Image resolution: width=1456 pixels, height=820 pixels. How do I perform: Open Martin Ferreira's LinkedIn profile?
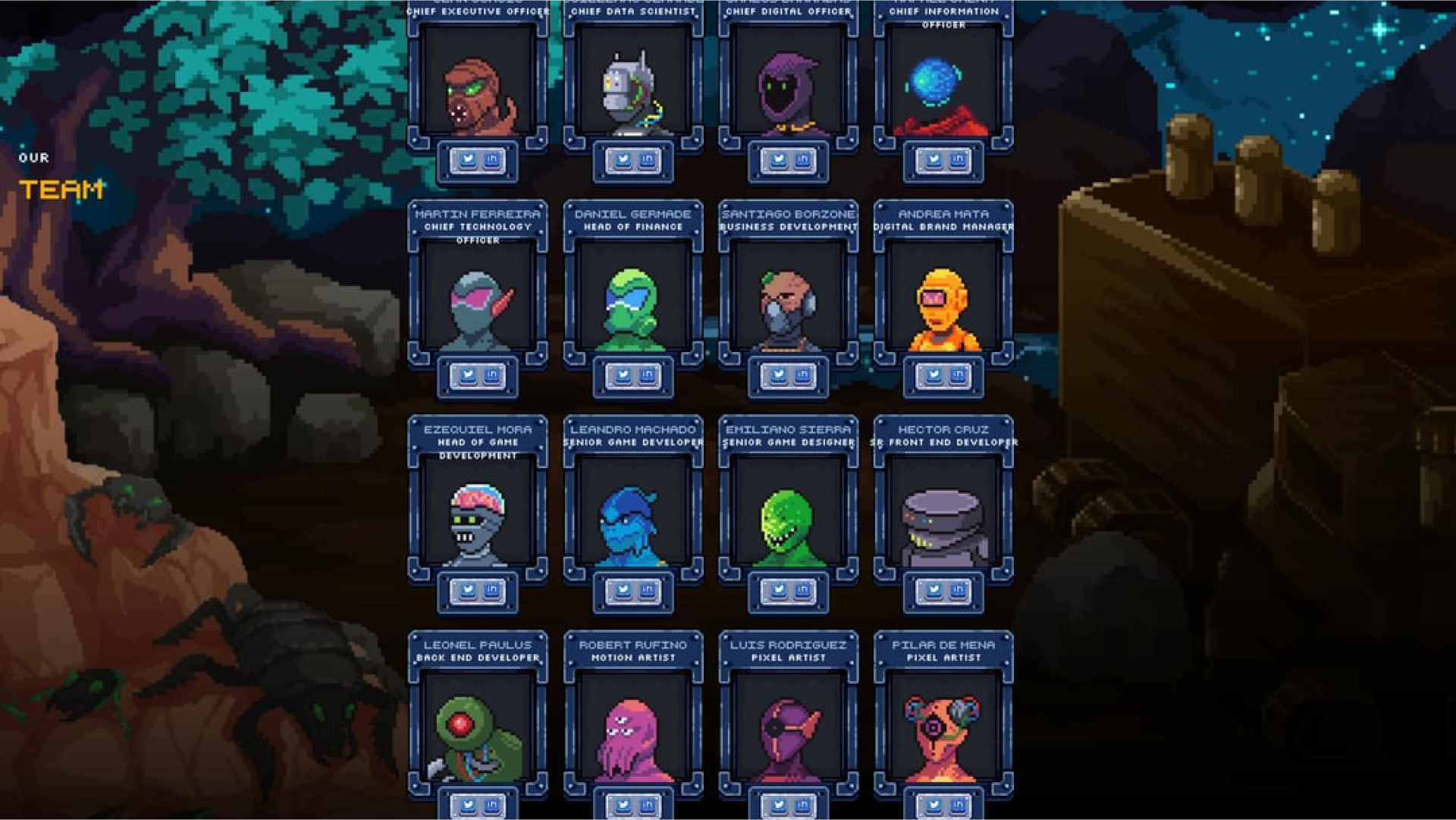(491, 375)
